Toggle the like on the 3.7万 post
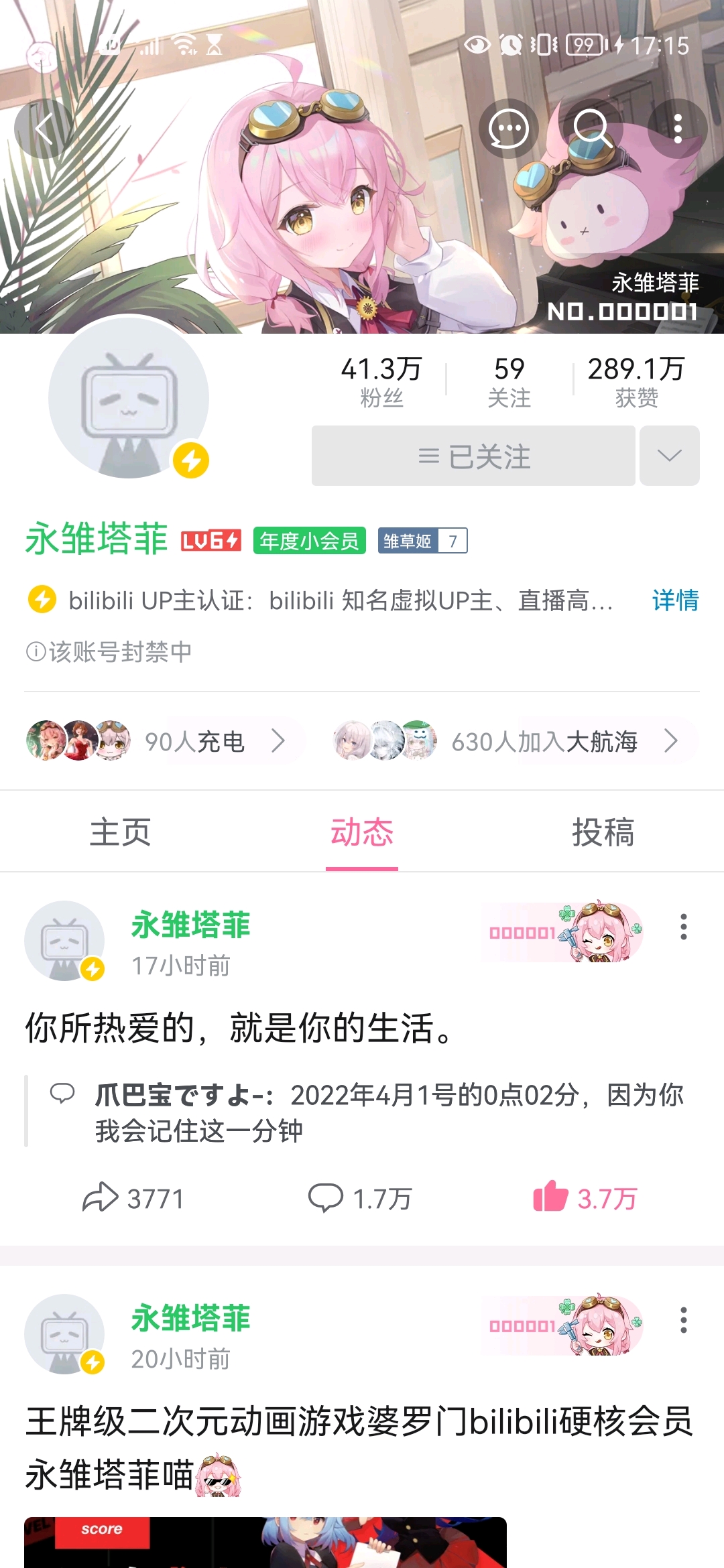This screenshot has width=724, height=1568. coord(585,1198)
